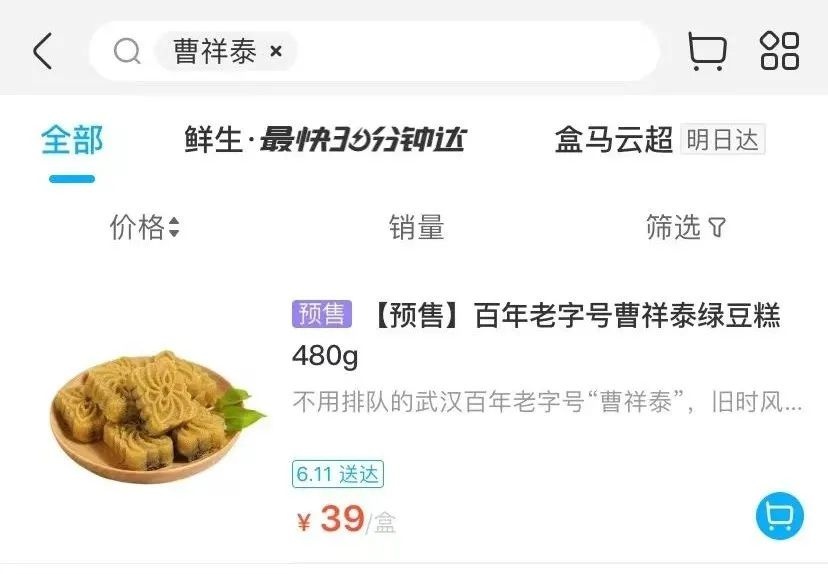828x574 pixels.
Task: Remove the 曹祥泰 search keyword chip
Action: 277,51
